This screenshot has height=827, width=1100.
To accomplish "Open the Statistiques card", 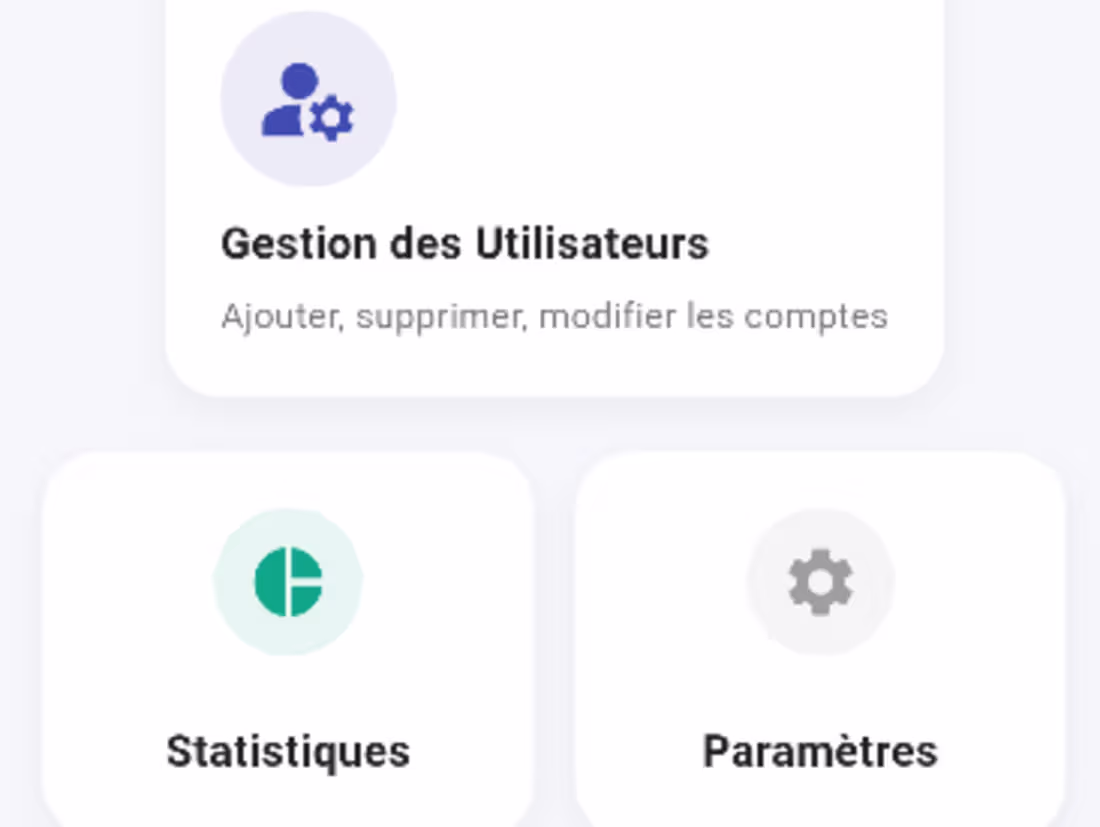I will point(288,640).
